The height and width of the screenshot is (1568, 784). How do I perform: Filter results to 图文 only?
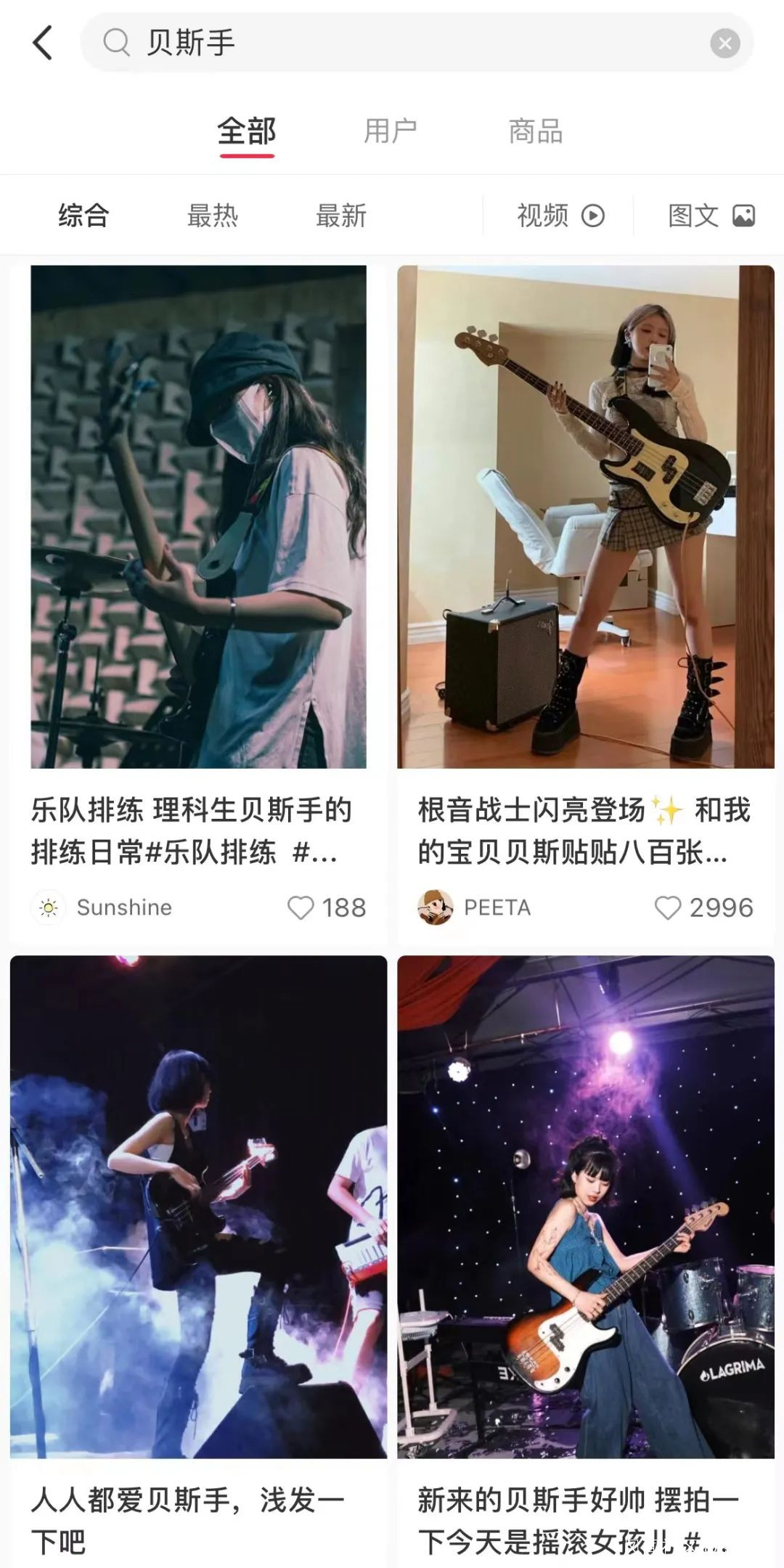711,216
